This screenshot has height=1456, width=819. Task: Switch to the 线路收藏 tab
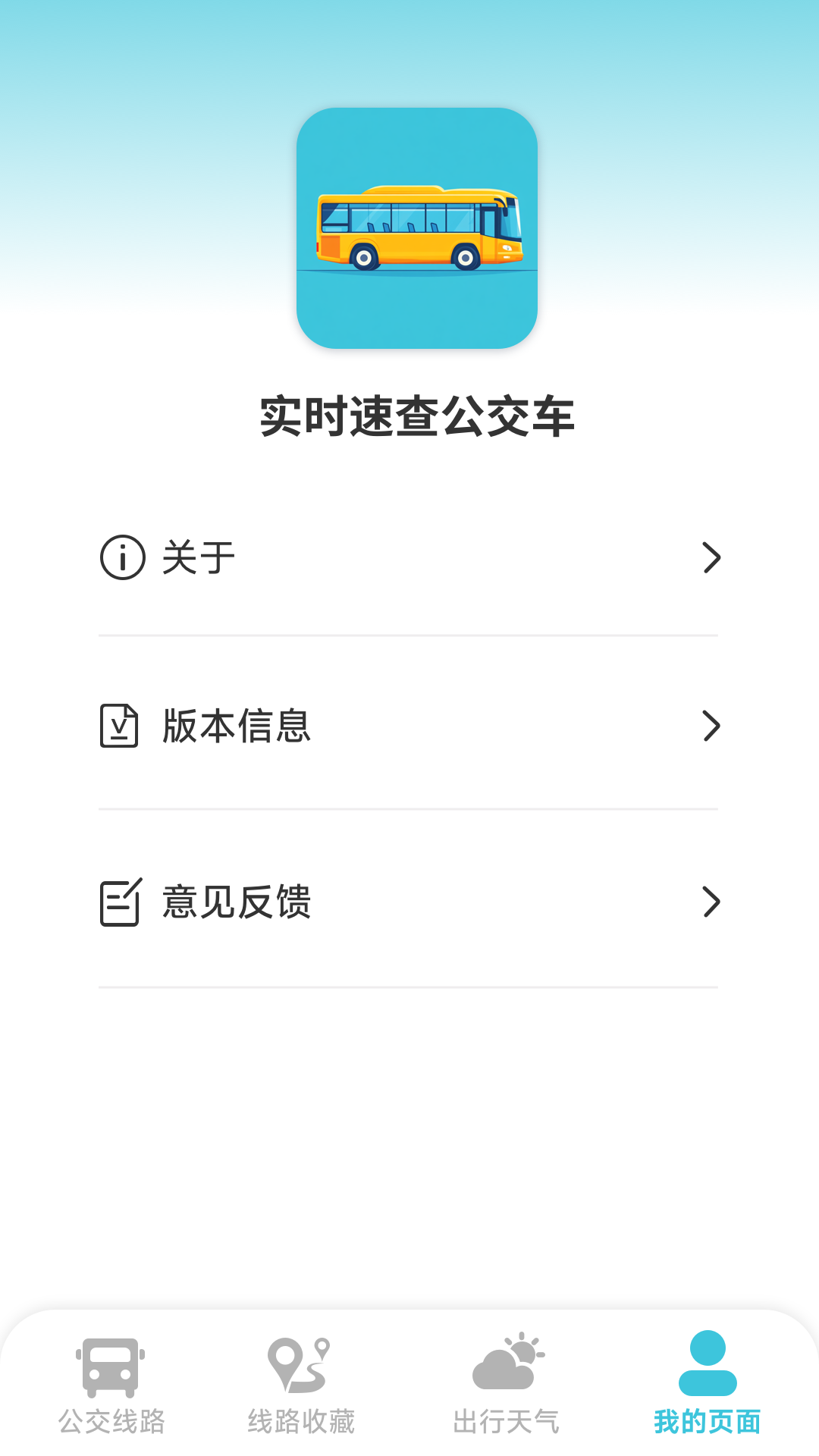click(x=301, y=1386)
